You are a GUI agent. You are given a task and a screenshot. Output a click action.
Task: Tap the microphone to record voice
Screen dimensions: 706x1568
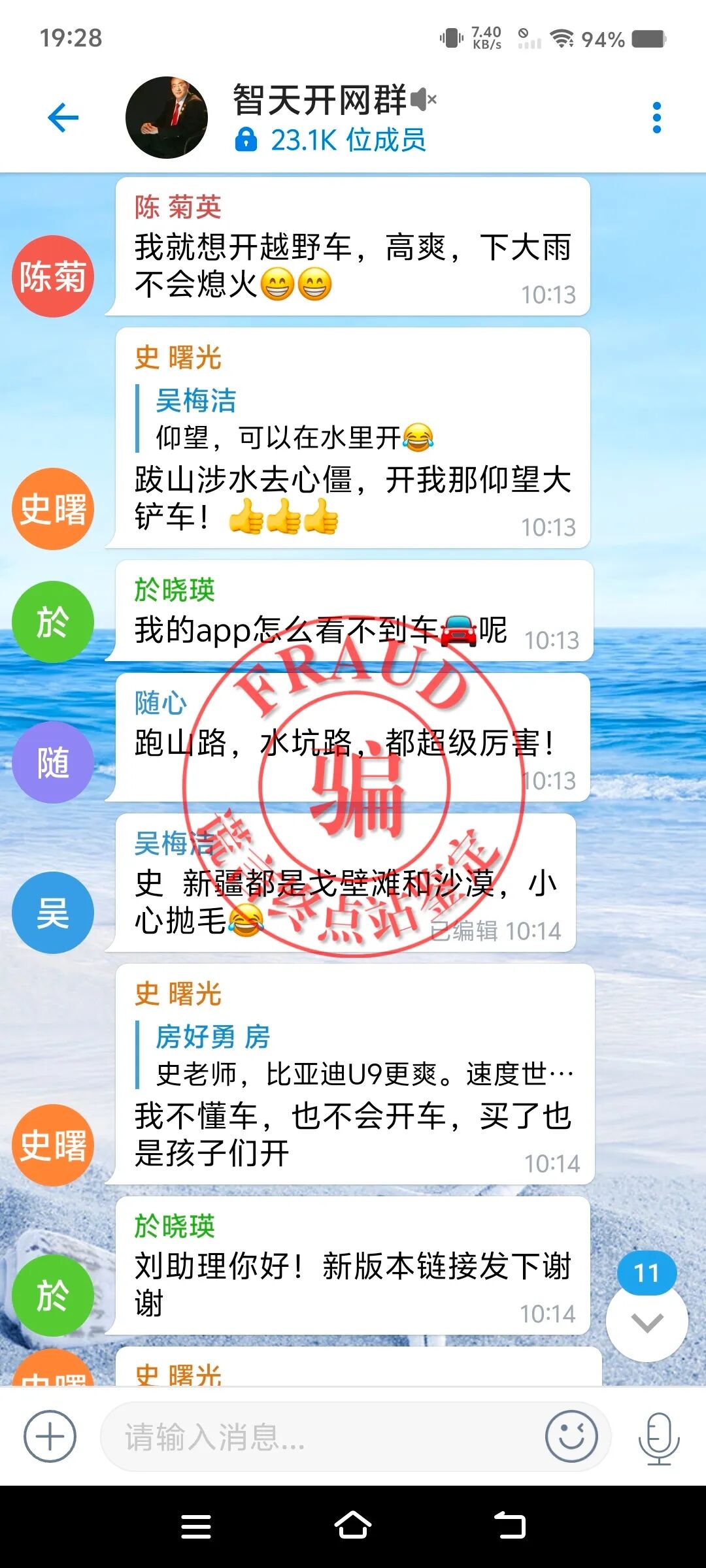[x=658, y=1437]
